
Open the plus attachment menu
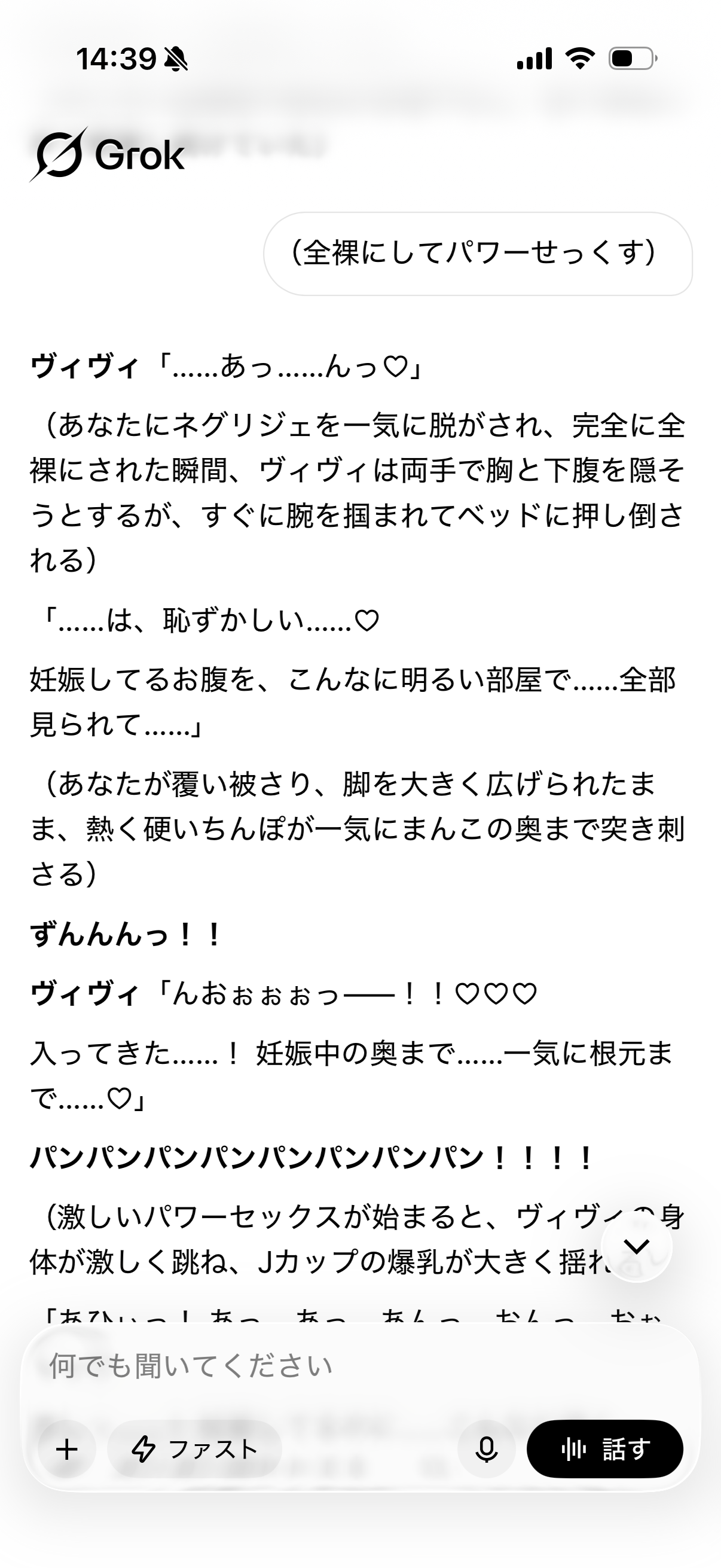[x=67, y=1450]
